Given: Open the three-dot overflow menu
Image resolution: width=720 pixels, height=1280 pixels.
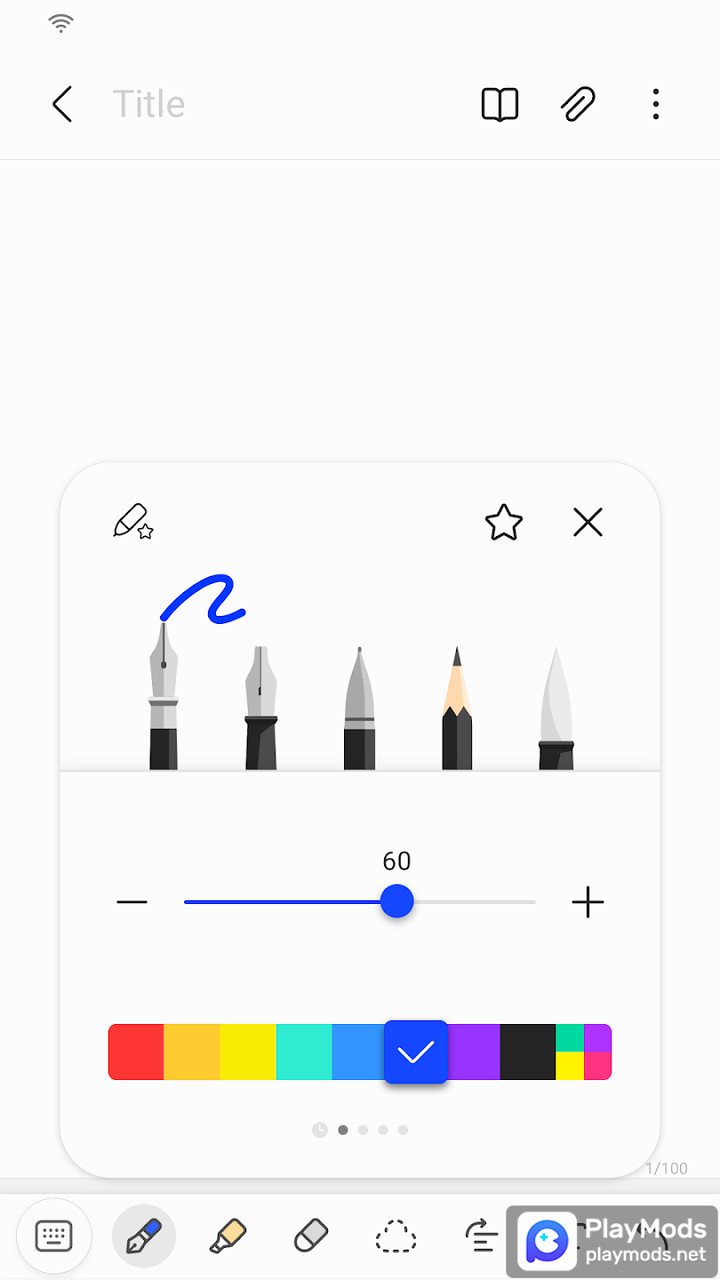Looking at the screenshot, I should pos(656,104).
